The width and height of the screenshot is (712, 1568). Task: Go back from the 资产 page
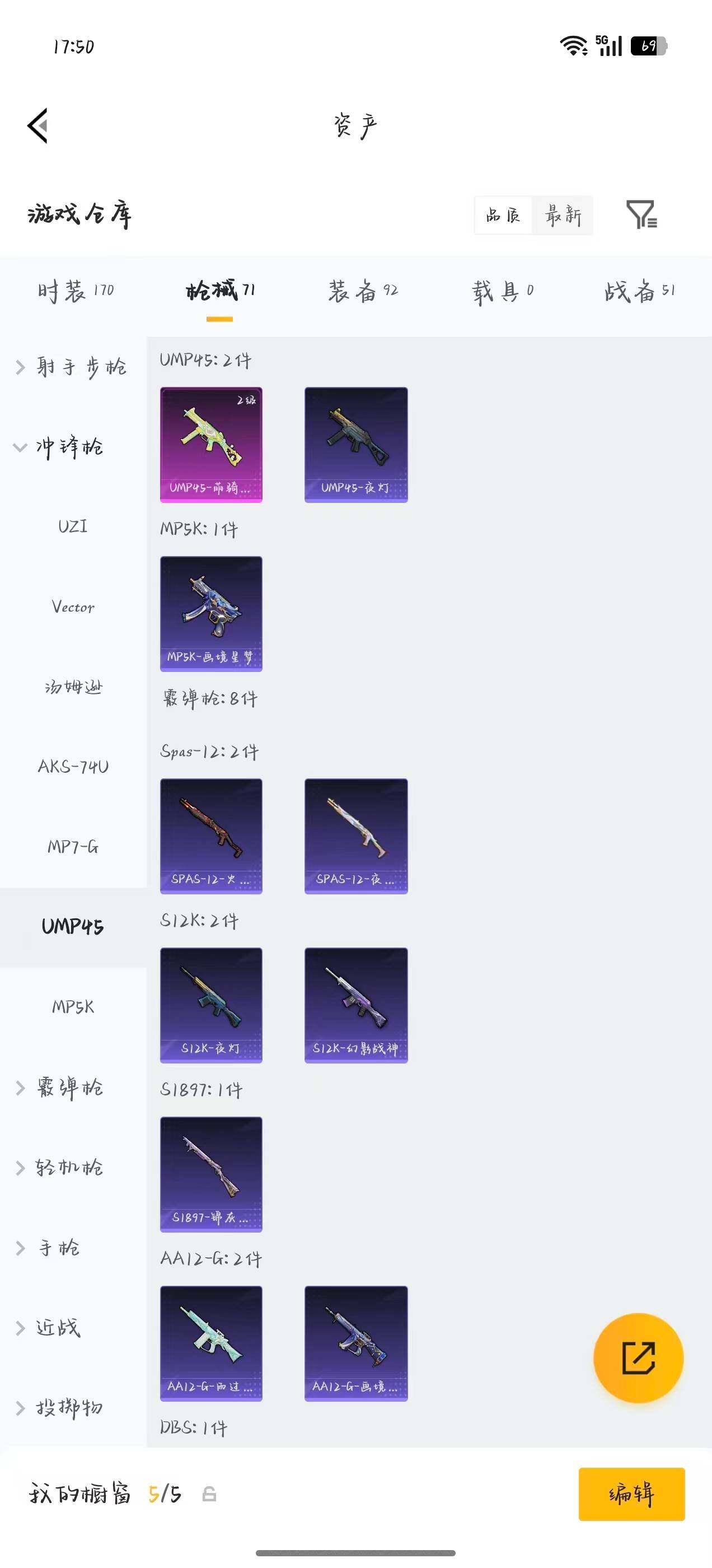point(38,126)
